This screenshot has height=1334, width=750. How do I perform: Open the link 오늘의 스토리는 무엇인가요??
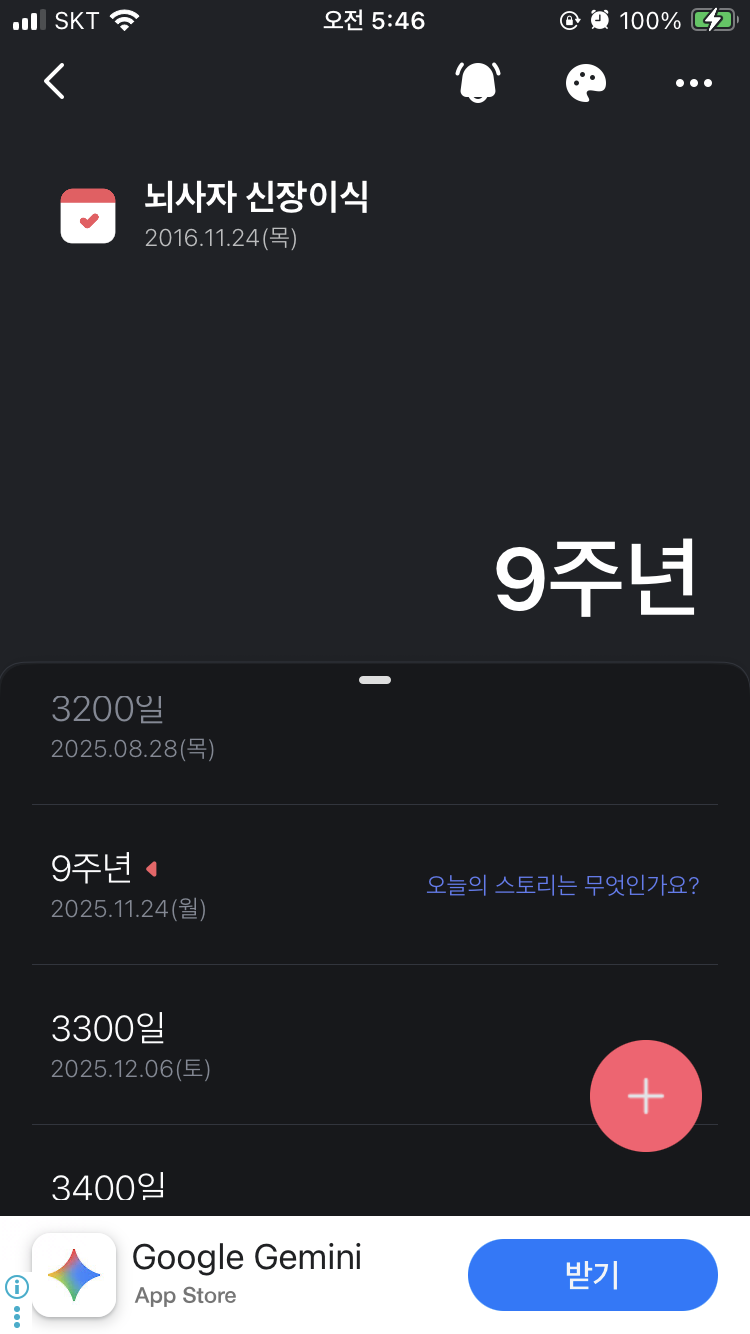pos(562,885)
